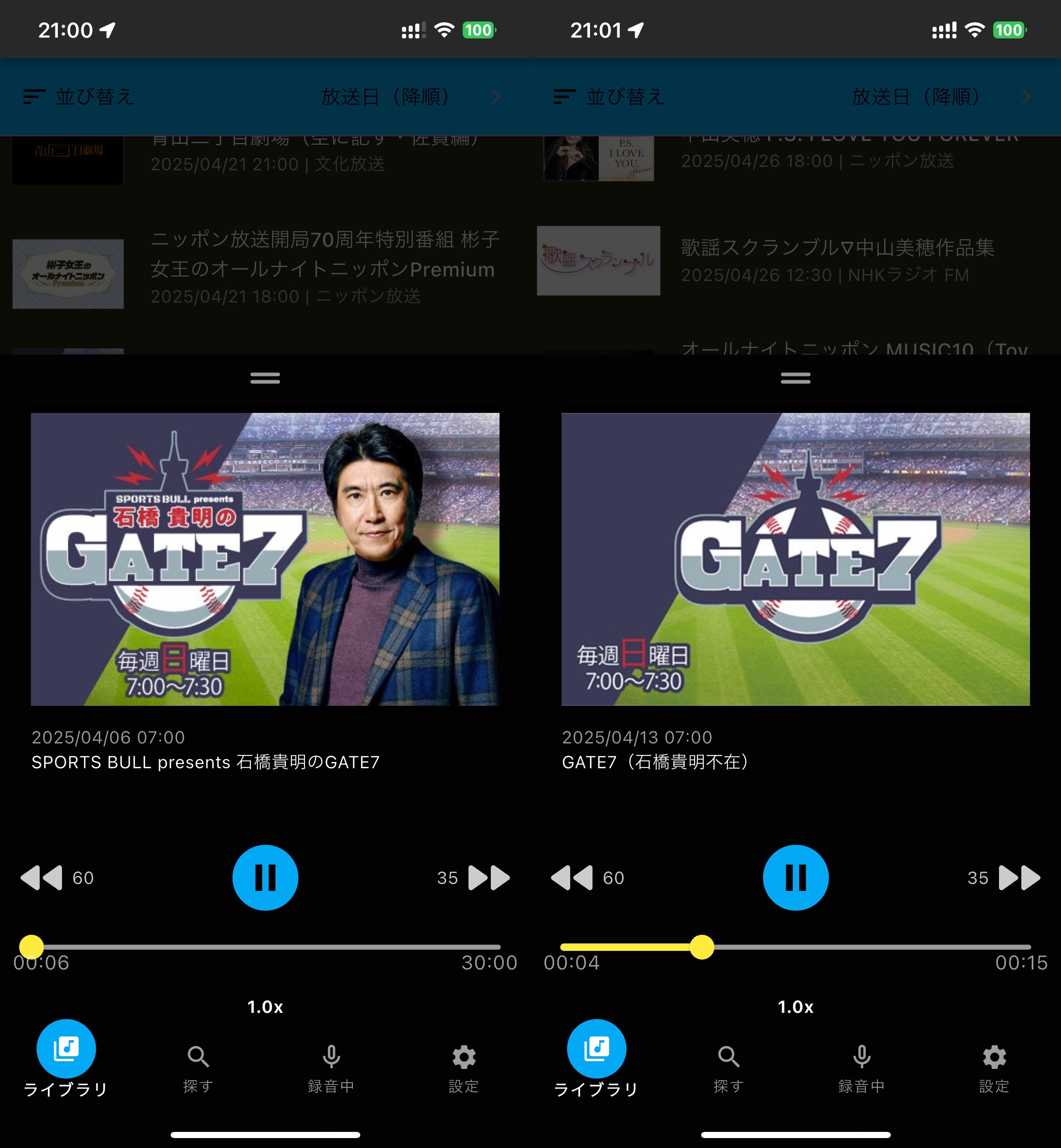This screenshot has height=1148, width=1061.
Task: Switch to 録音中 tab on the 21:01 screen
Action: (x=861, y=1068)
